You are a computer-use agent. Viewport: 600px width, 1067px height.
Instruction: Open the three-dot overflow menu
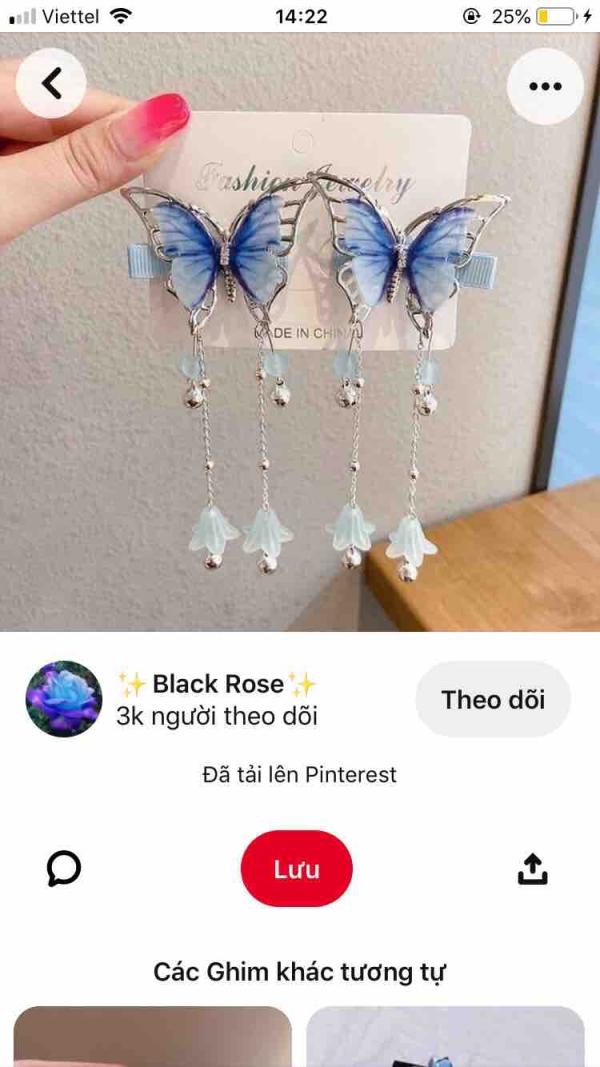pos(545,86)
